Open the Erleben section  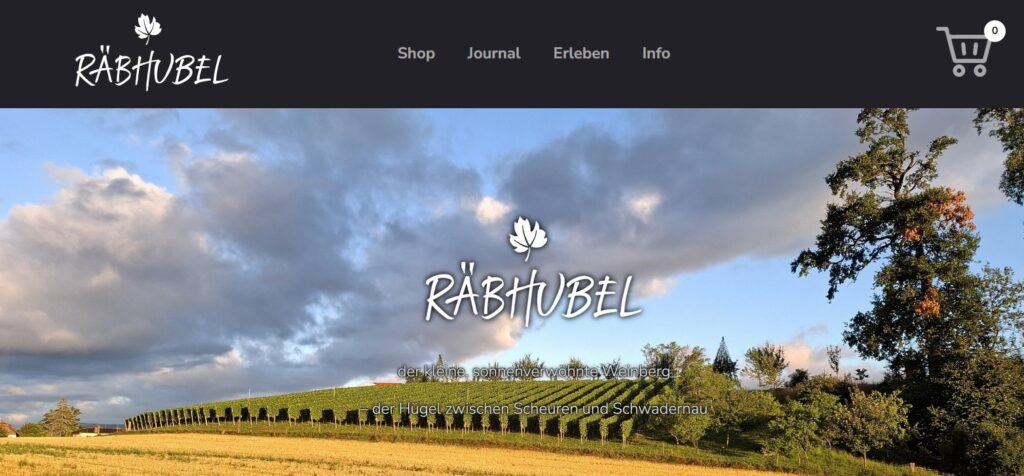click(581, 53)
